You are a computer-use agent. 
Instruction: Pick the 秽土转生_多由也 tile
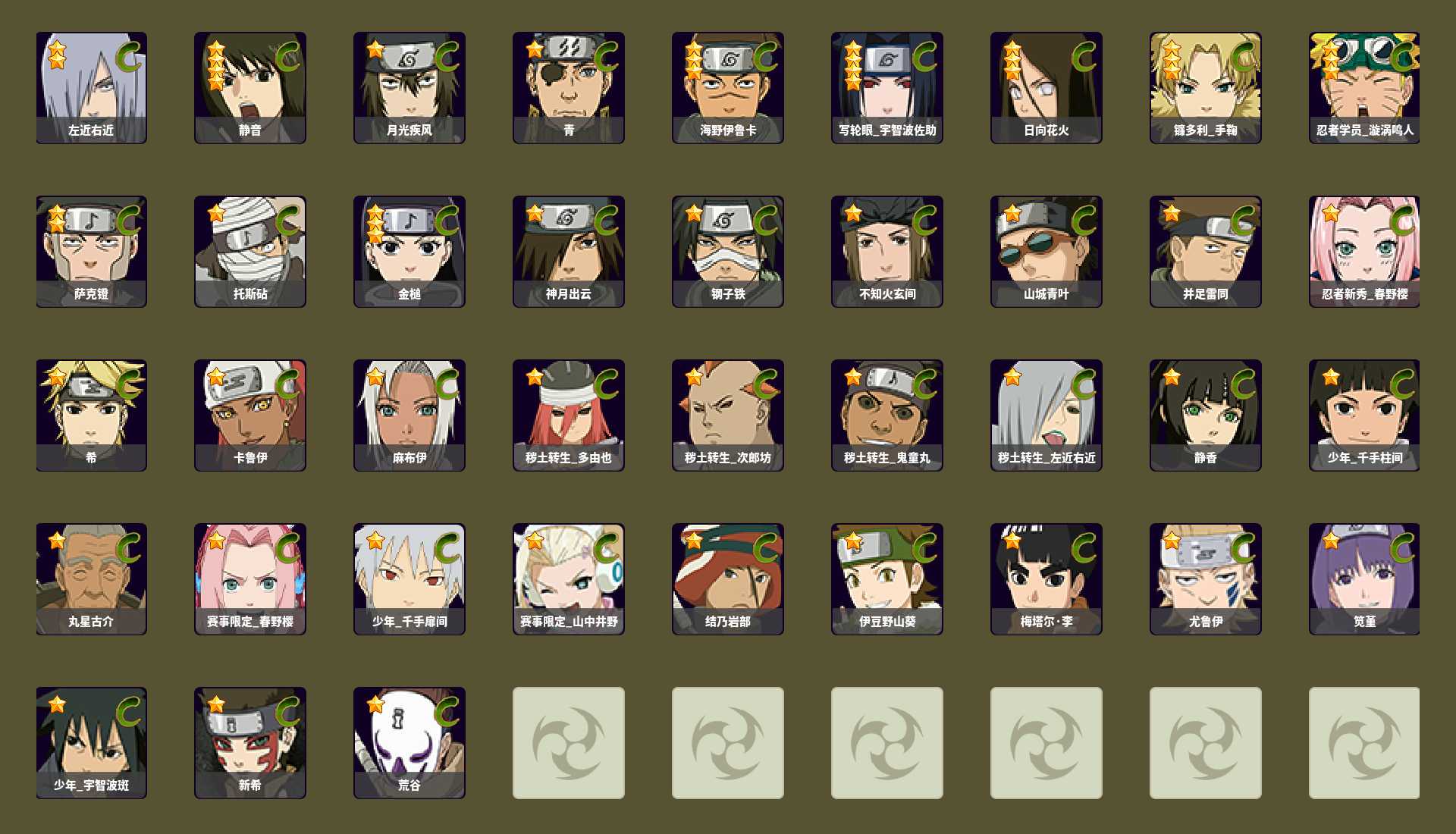(569, 415)
